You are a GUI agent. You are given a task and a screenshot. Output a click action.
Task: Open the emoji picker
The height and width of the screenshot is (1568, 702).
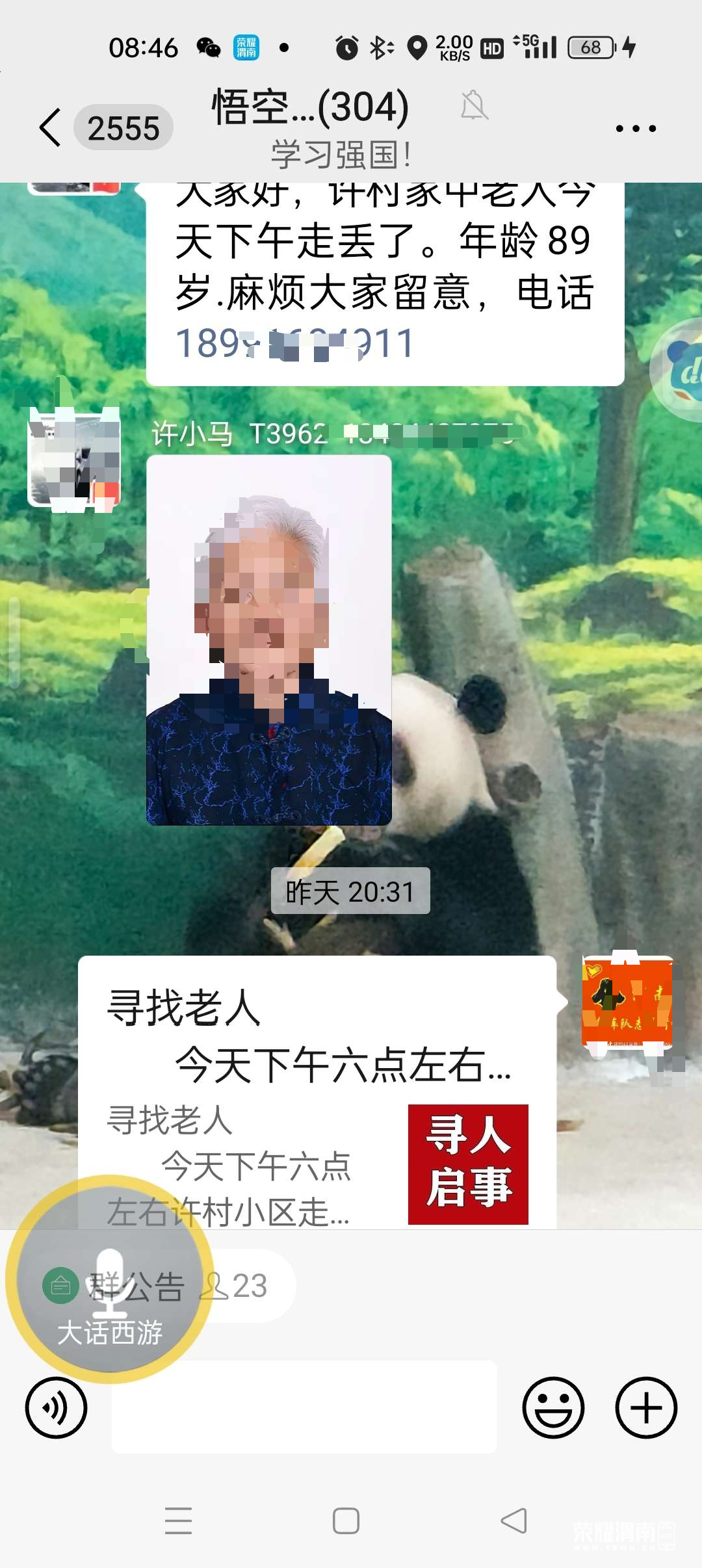pos(553,1407)
